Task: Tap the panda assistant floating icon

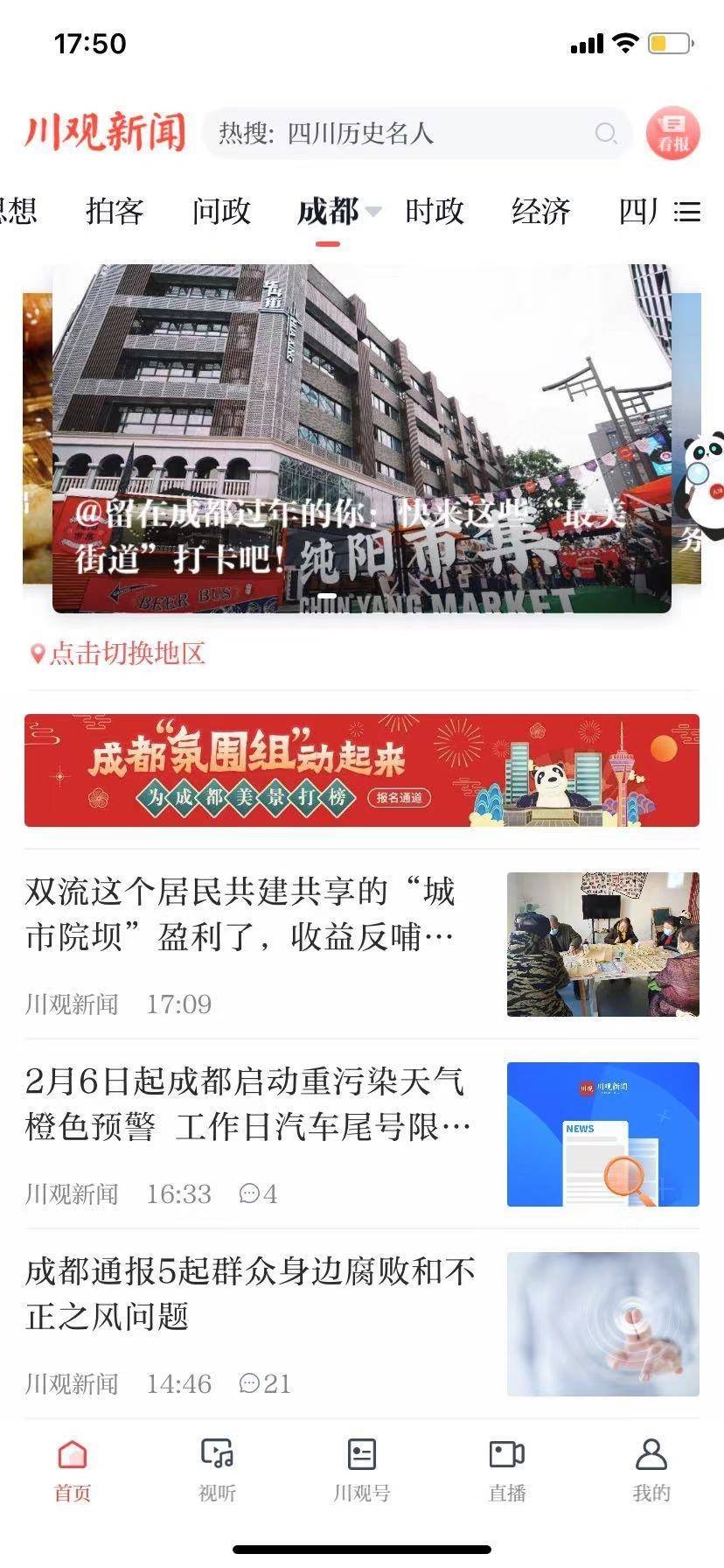Action: point(705,477)
